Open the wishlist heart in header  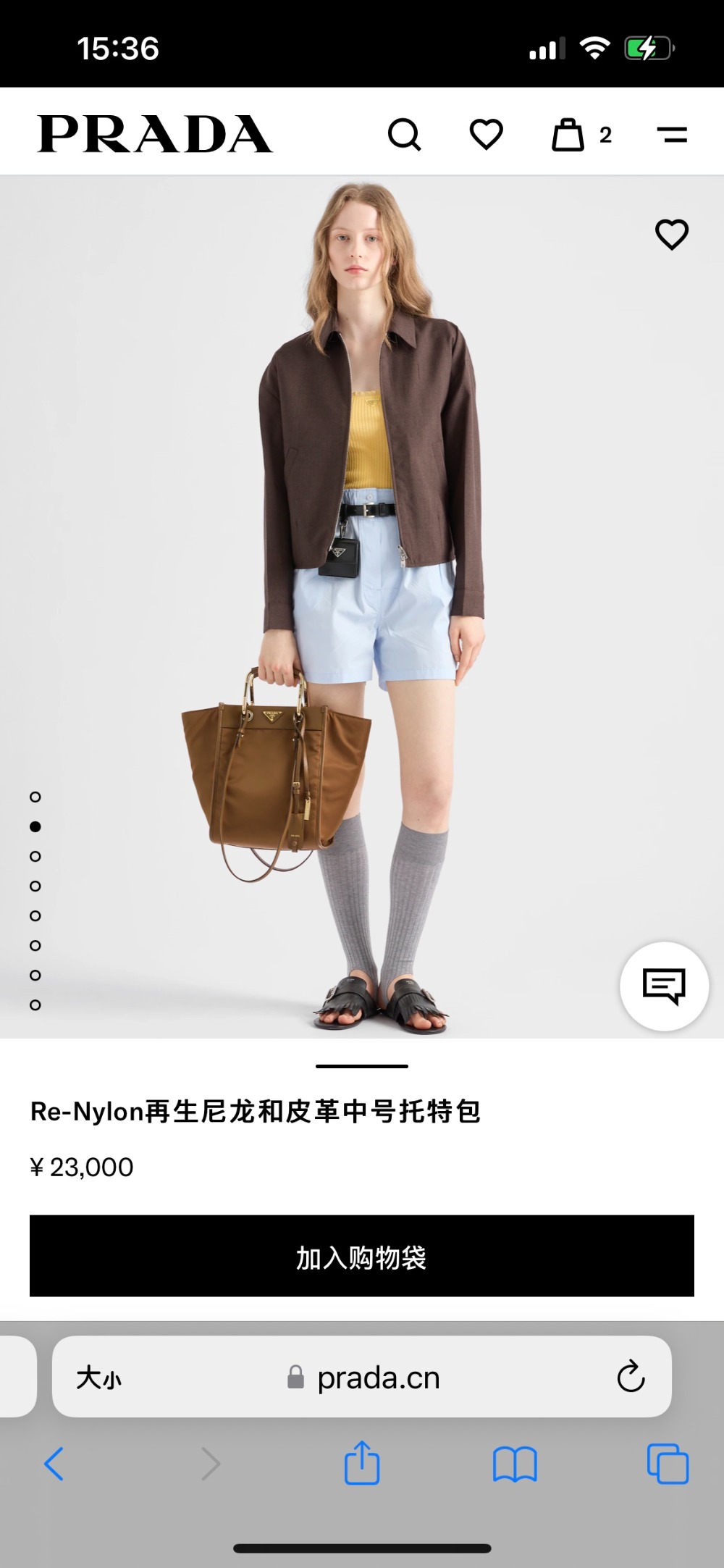coord(486,135)
